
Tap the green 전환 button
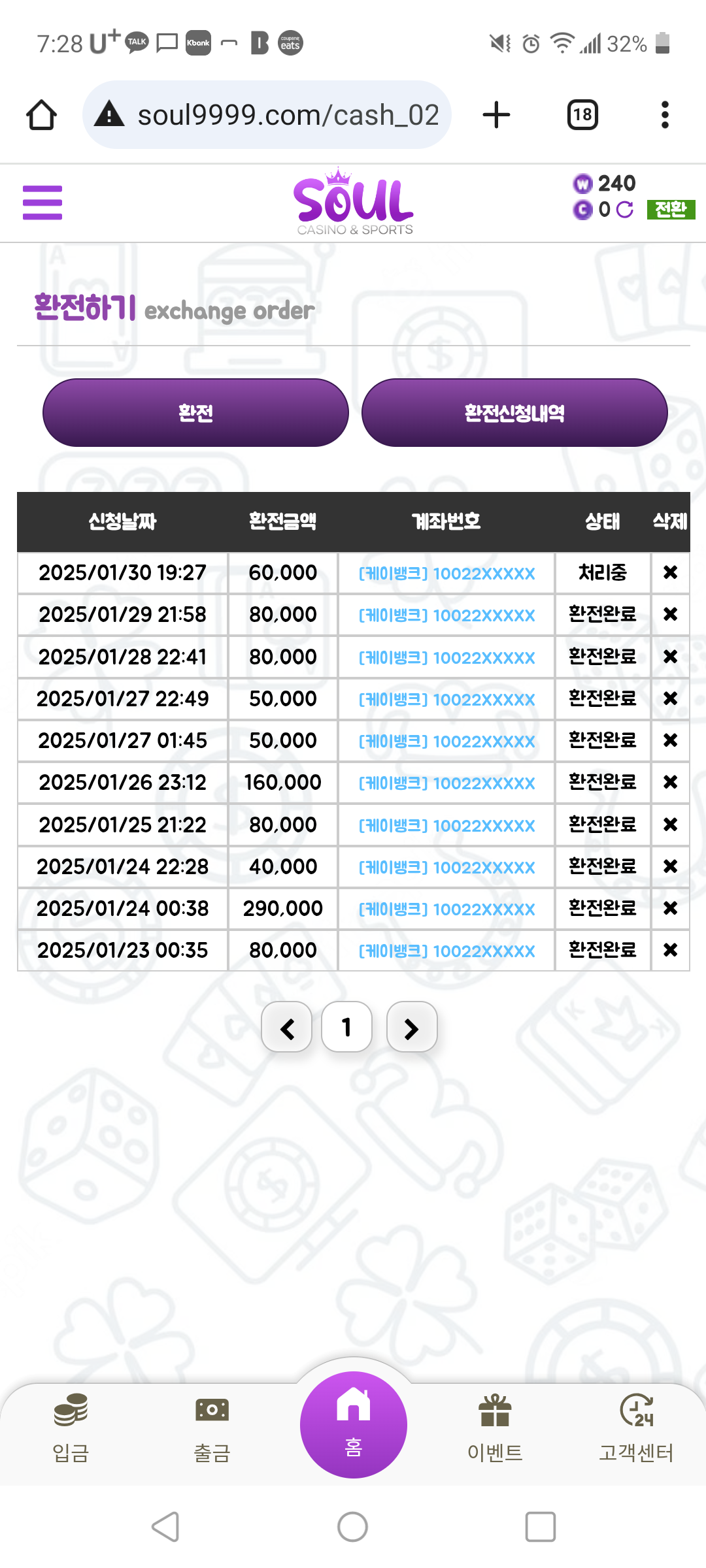(x=671, y=210)
